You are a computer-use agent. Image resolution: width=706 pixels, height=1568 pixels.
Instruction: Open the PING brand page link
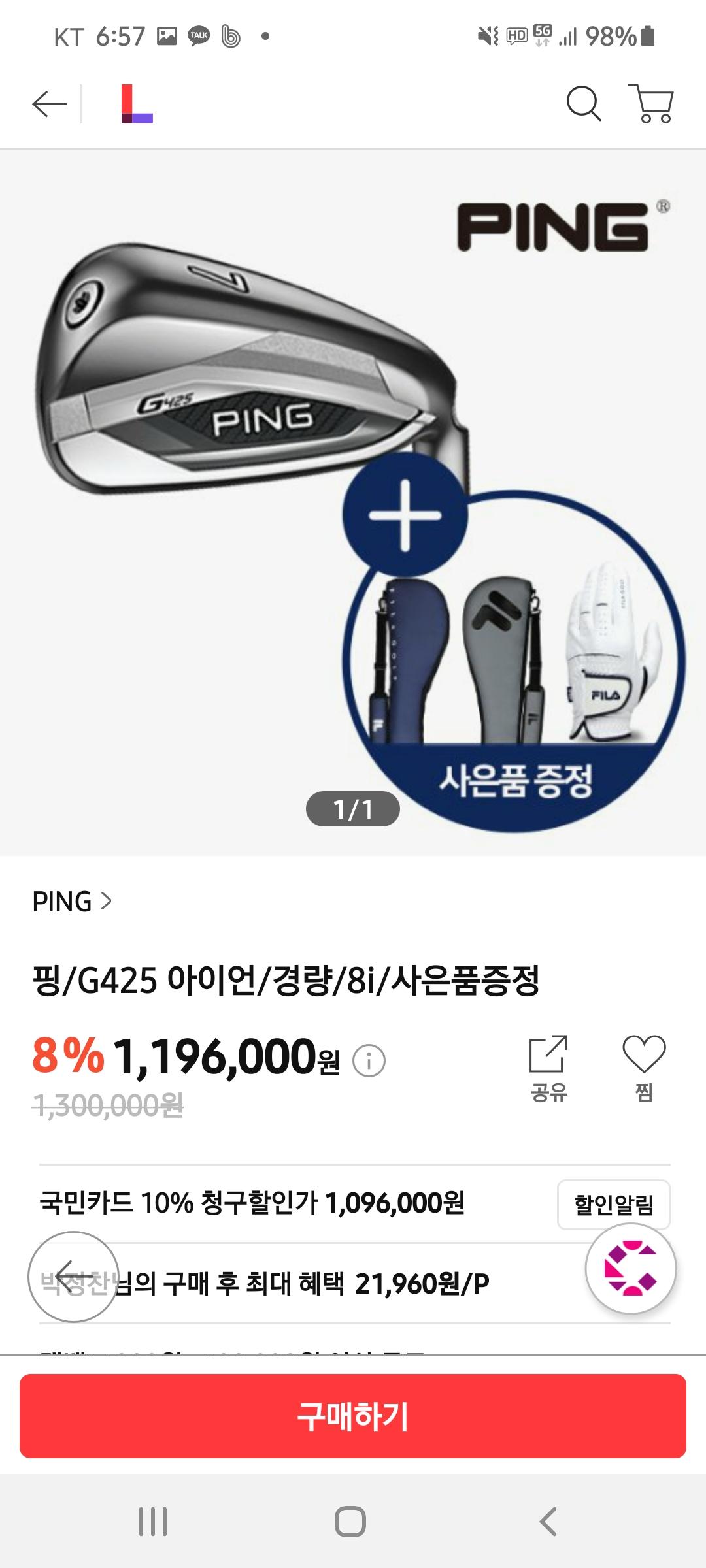(72, 902)
